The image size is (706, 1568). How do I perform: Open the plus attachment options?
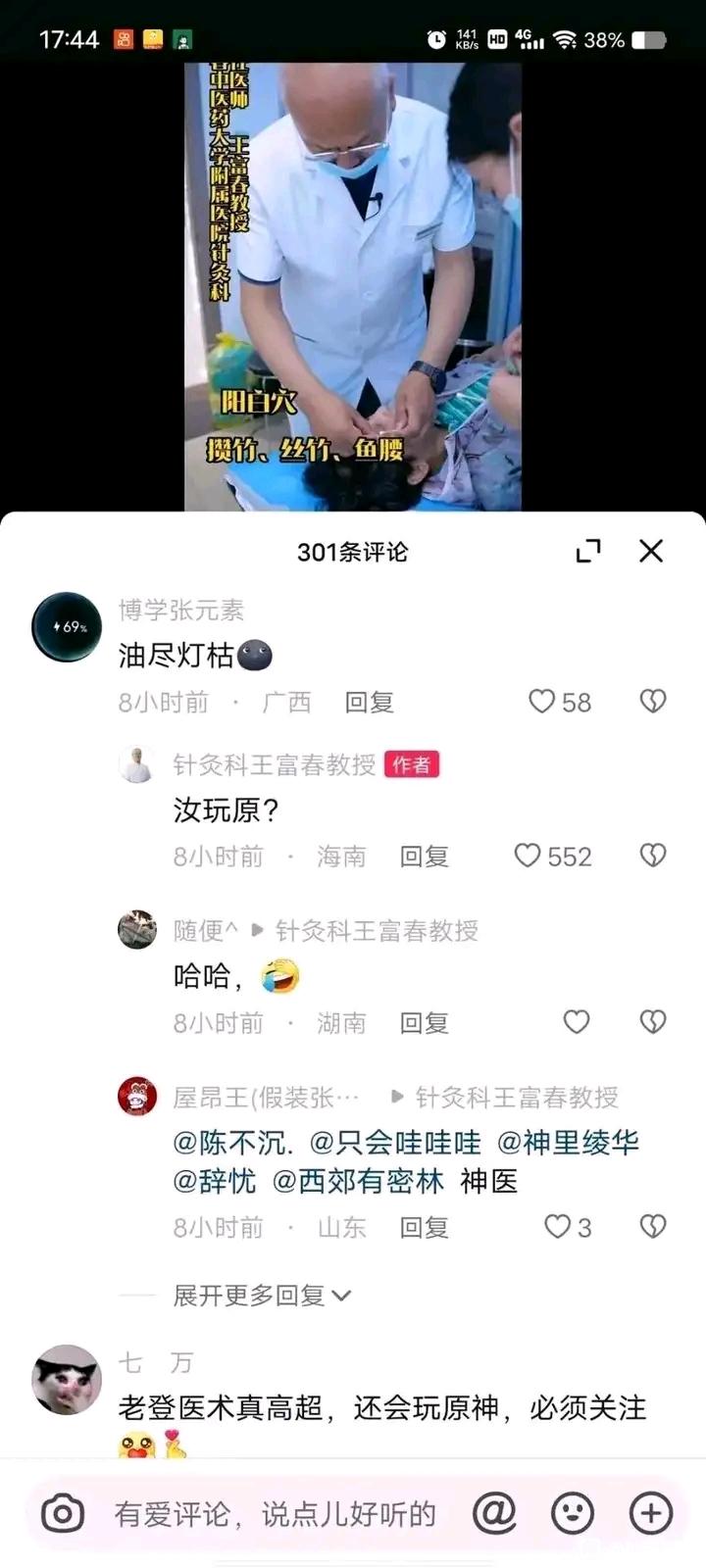(650, 1514)
